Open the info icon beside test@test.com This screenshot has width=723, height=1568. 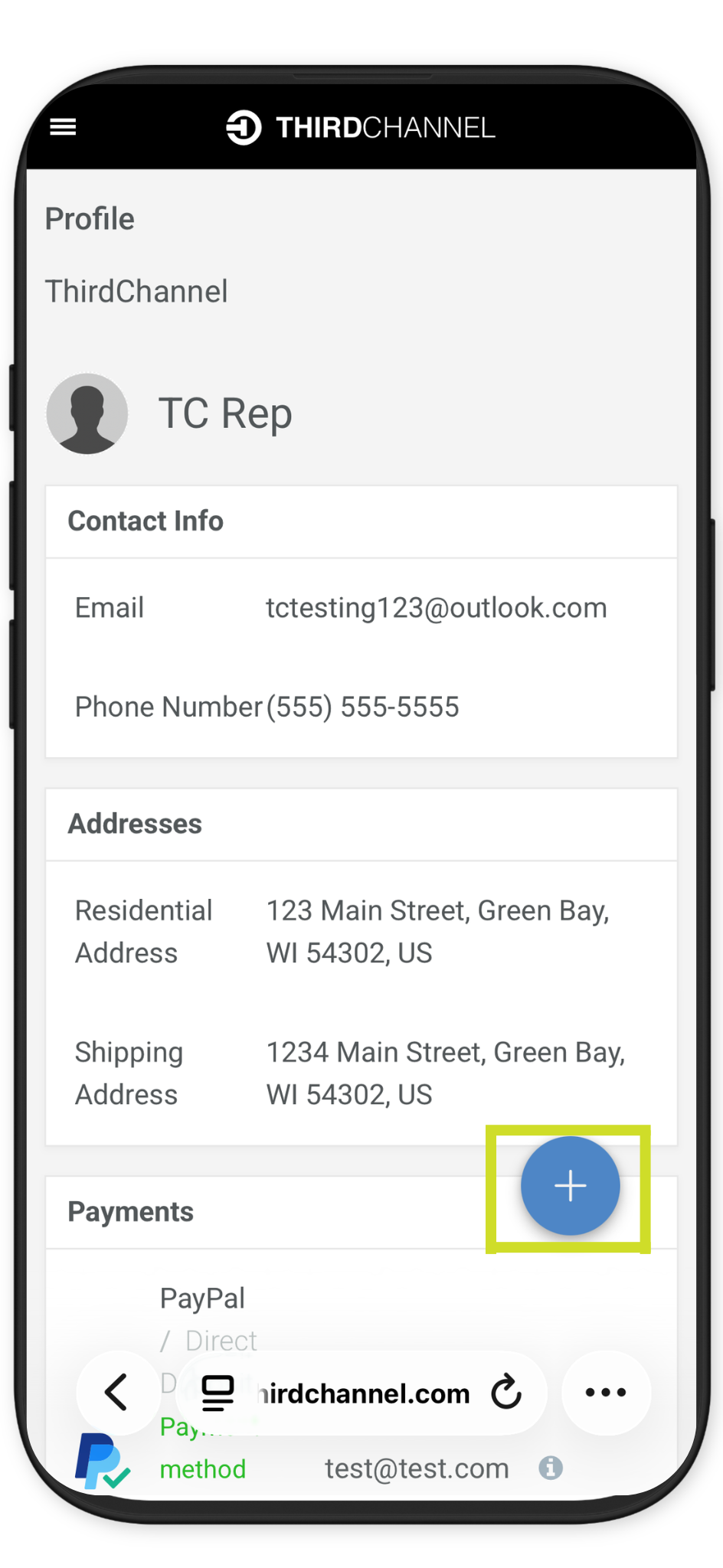(x=551, y=1468)
